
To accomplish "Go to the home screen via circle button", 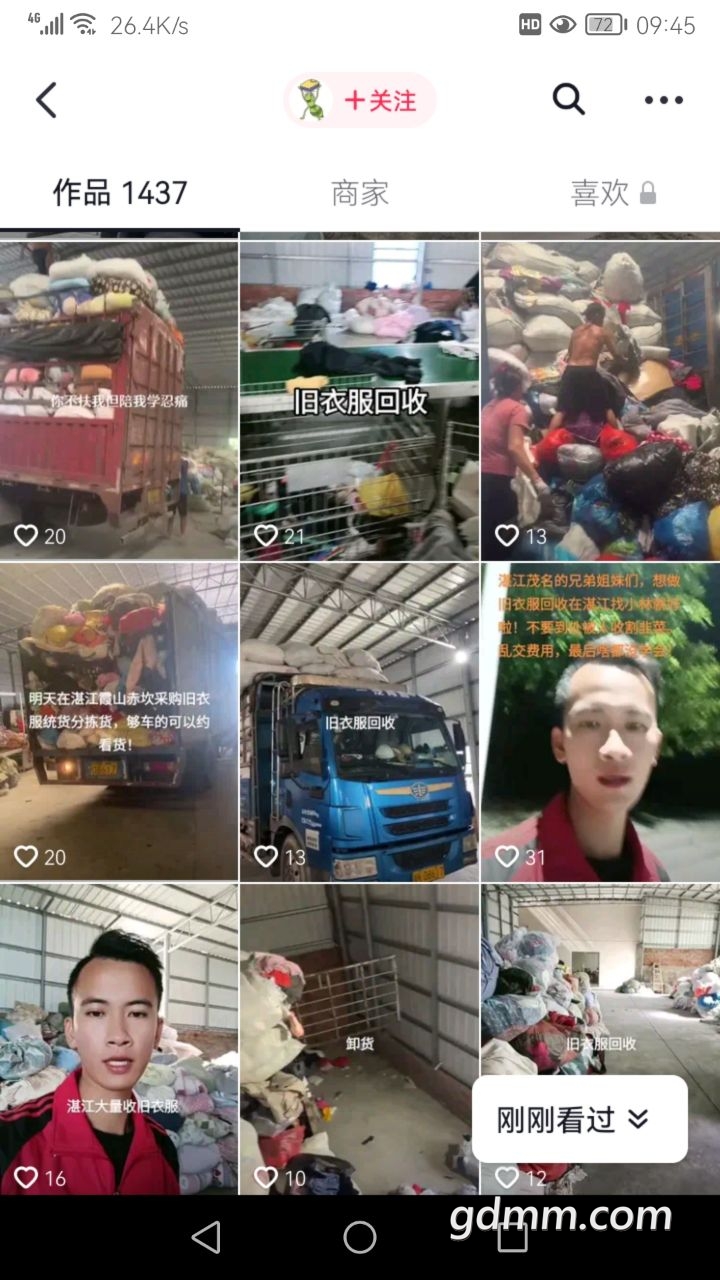I will pyautogui.click(x=360, y=1238).
